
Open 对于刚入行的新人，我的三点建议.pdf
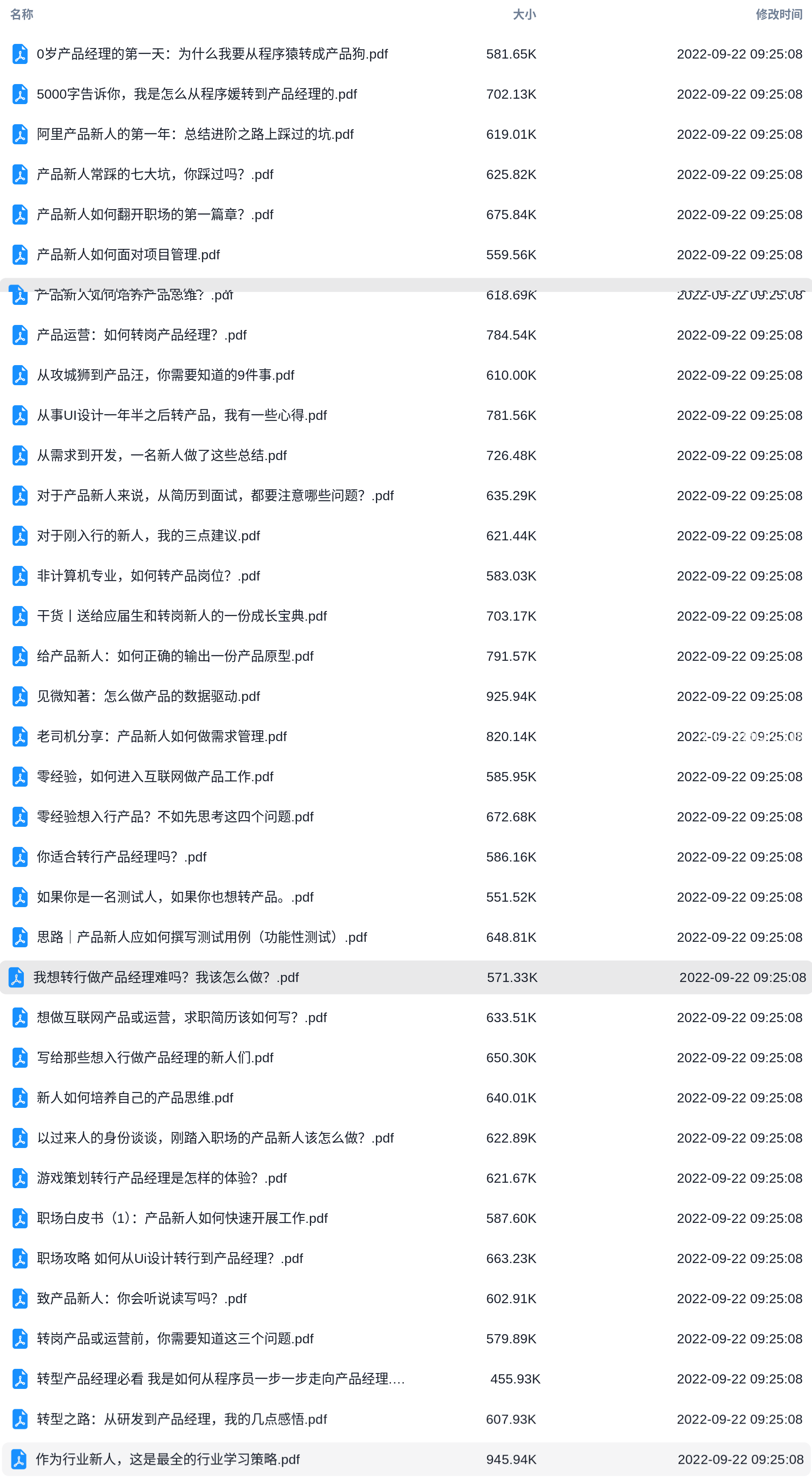click(x=148, y=536)
